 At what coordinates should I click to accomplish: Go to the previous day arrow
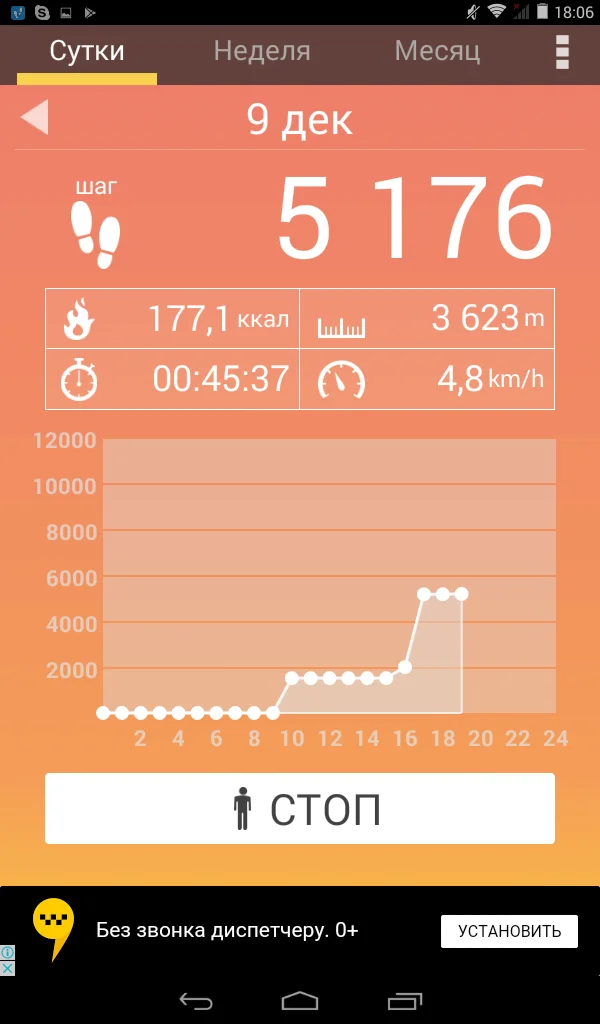coord(35,118)
